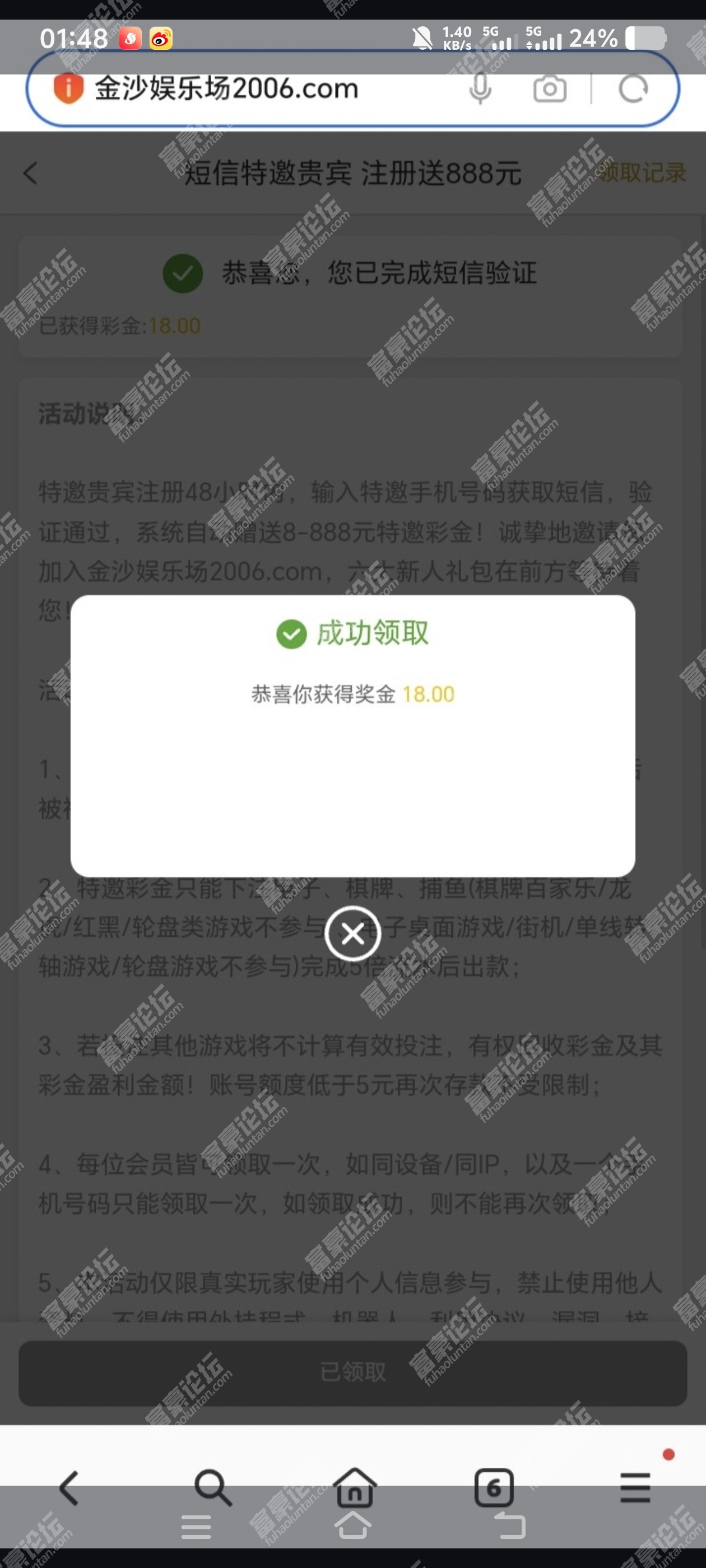Viewport: 706px width, 1568px height.
Task: Start voice search with the microphone icon
Action: click(x=480, y=89)
